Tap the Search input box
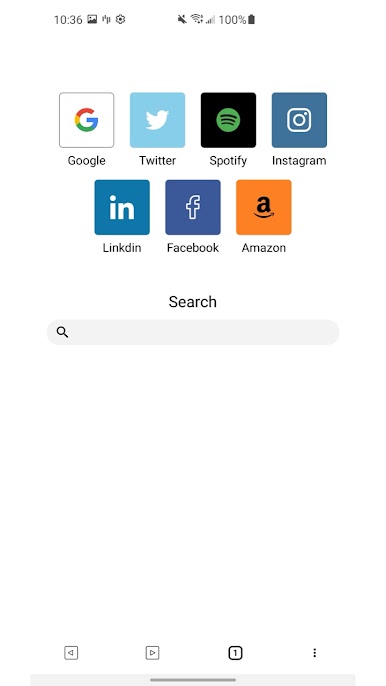The width and height of the screenshot is (386, 686). (193, 332)
